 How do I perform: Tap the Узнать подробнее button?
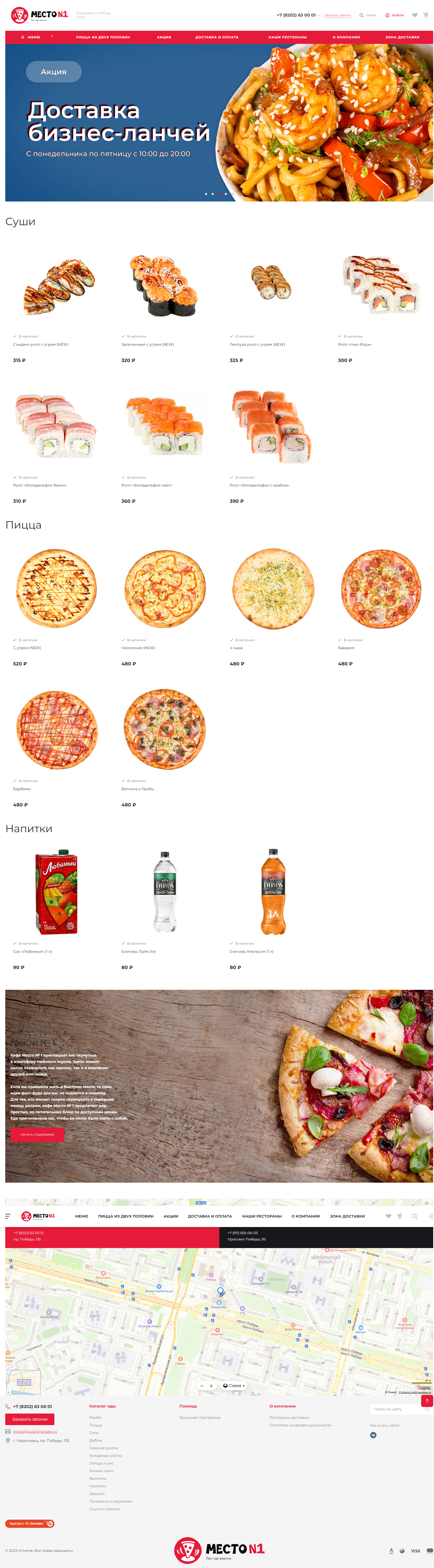coord(37,1135)
